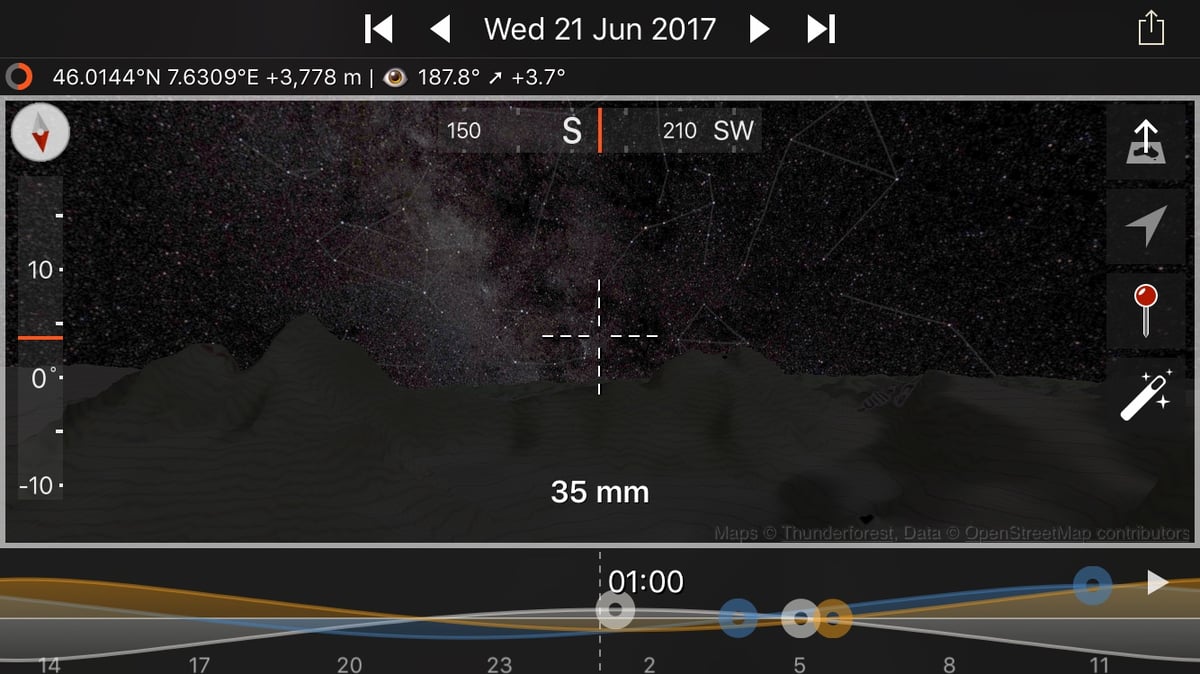Center on current location
This screenshot has width=1200, height=674.
click(x=1145, y=226)
